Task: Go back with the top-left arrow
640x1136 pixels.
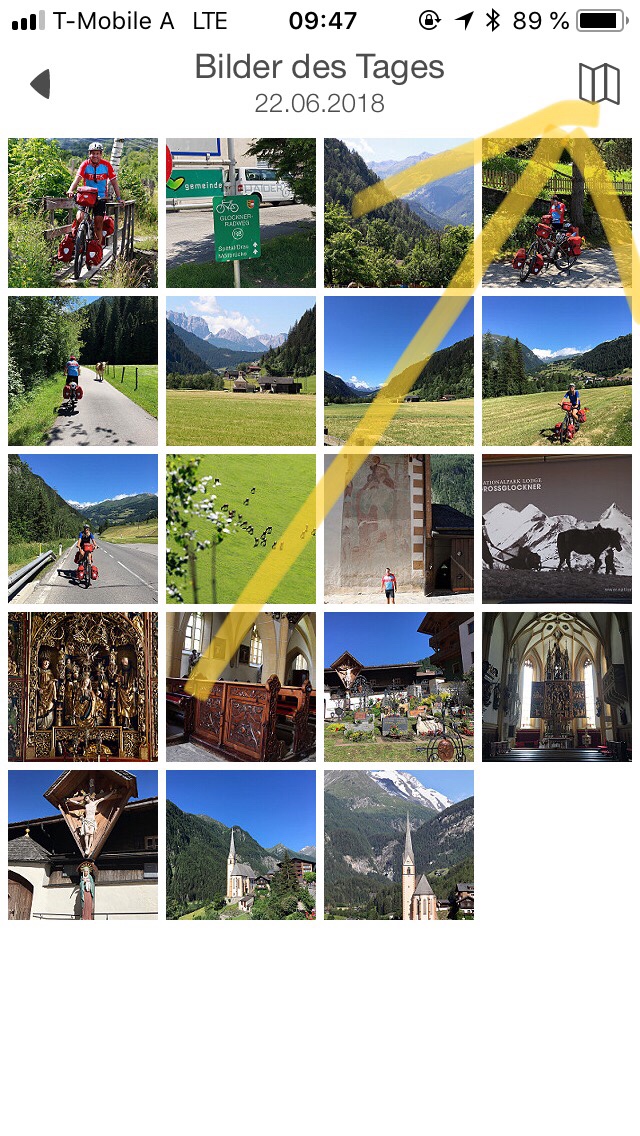Action: [41, 84]
